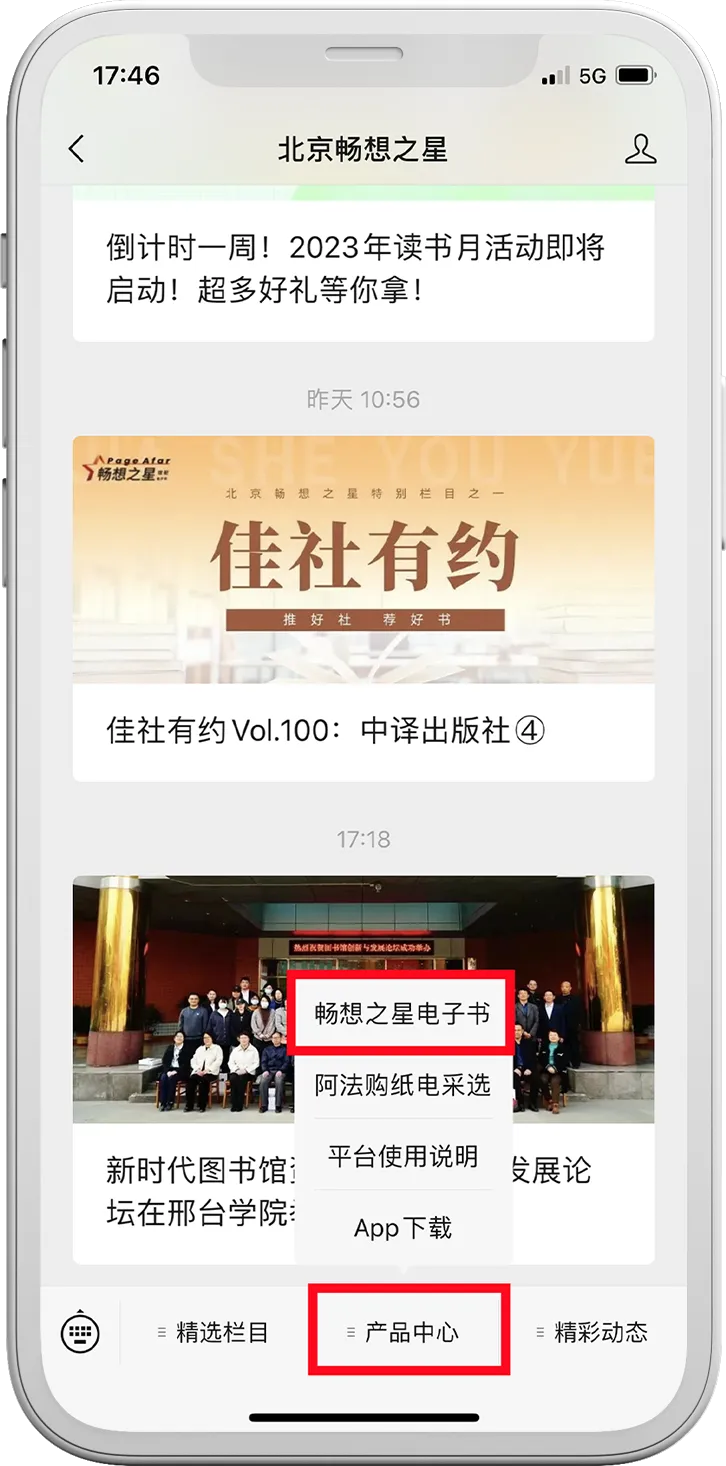Screen dimensions: 726x1466
Task: Select 畅想之星电子书 from the popup menu
Action: (x=402, y=1014)
